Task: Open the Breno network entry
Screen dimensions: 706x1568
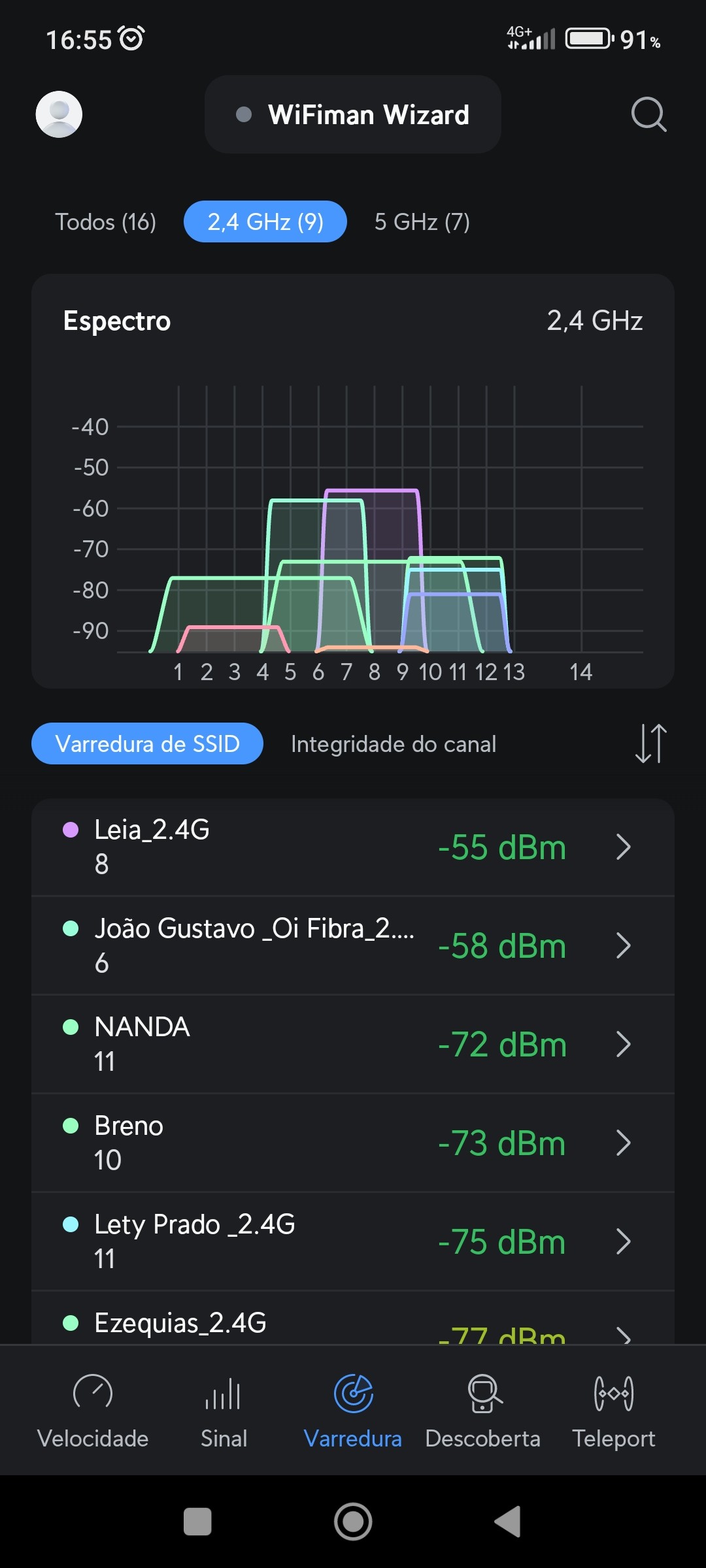Action: click(x=353, y=1143)
